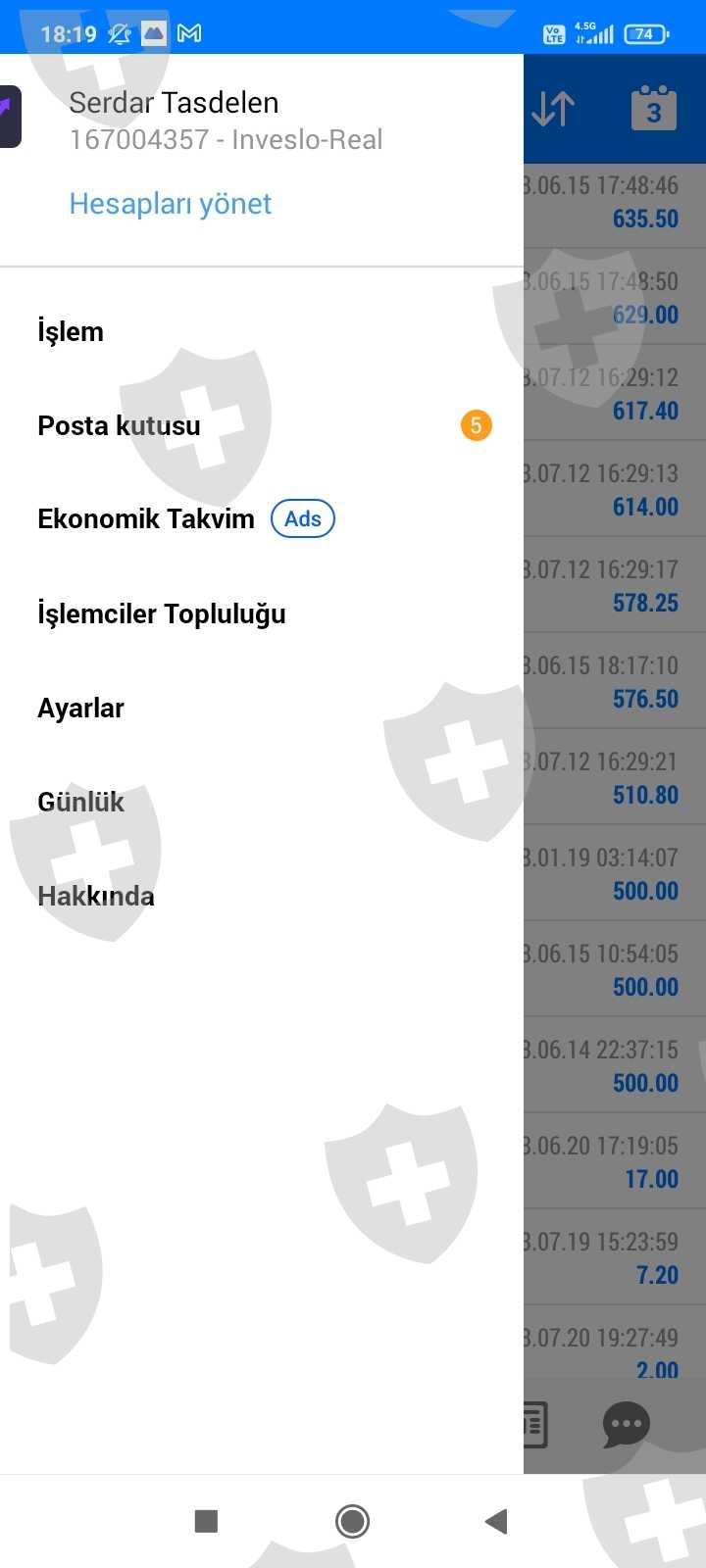Open Ekonomik Takvim

coord(262,519)
